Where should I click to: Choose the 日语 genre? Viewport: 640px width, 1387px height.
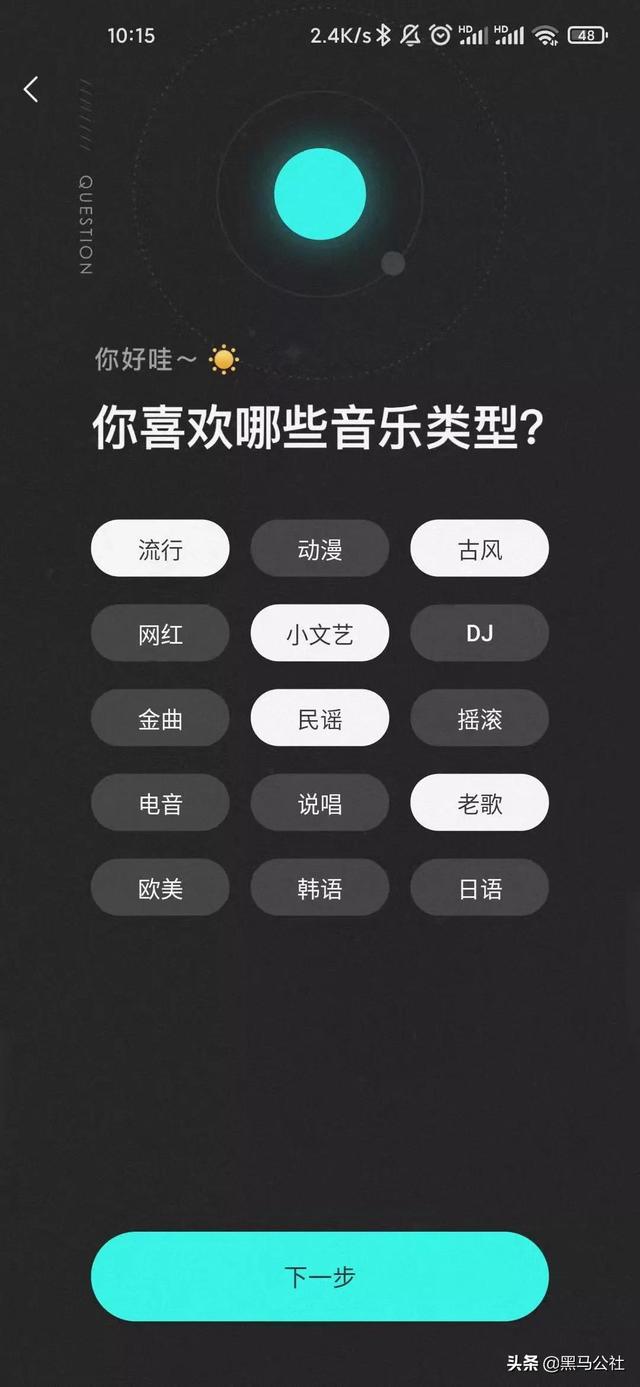[x=480, y=887]
